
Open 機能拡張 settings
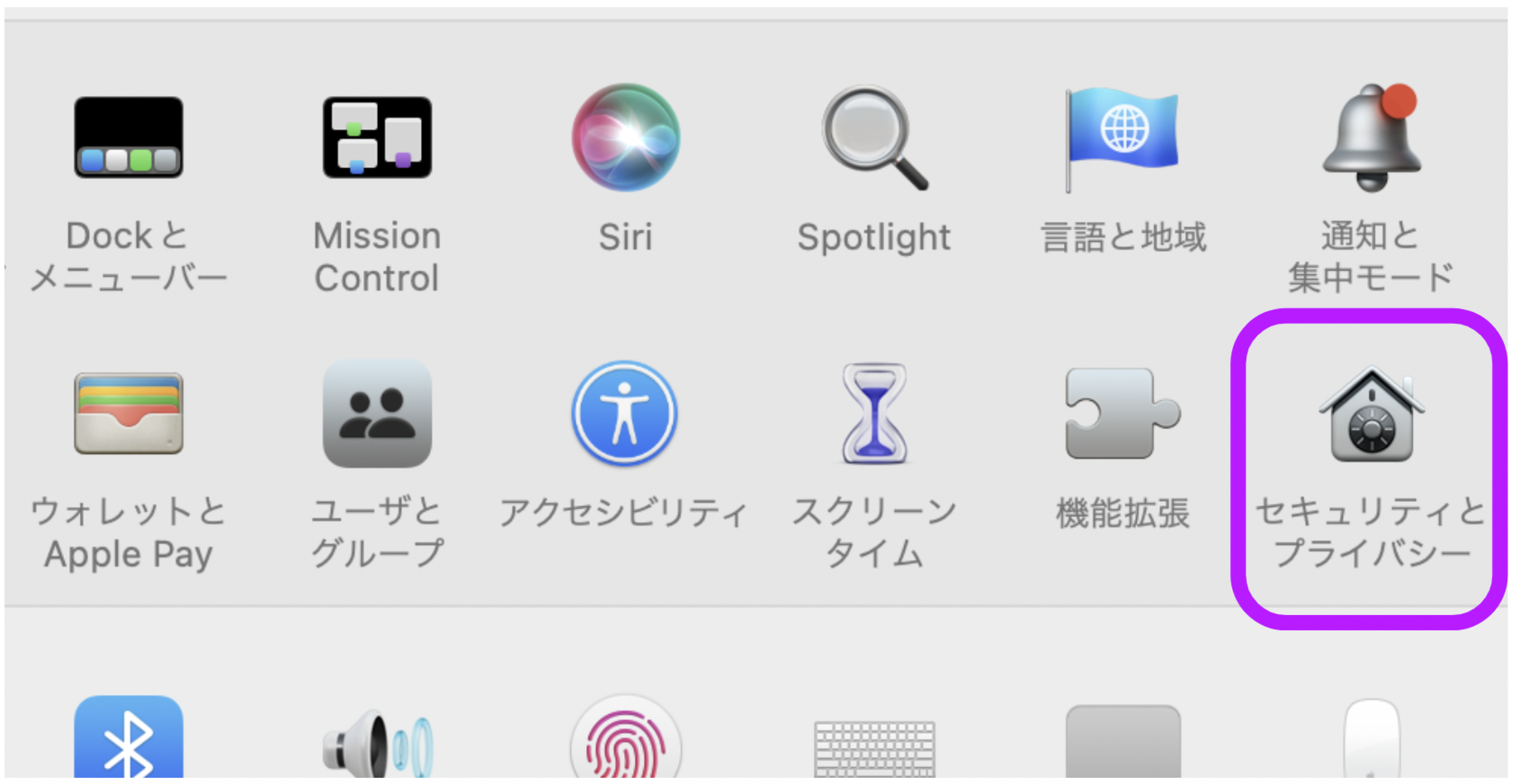click(x=1122, y=413)
